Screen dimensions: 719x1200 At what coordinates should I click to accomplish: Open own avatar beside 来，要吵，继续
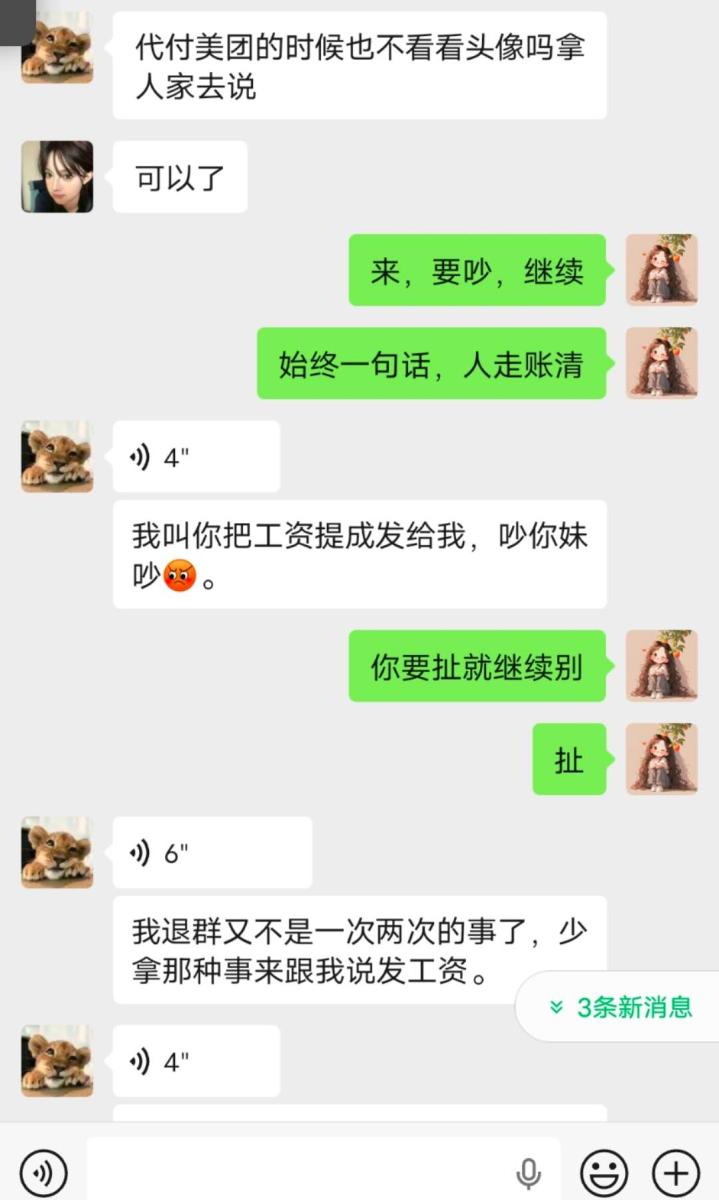(x=661, y=270)
